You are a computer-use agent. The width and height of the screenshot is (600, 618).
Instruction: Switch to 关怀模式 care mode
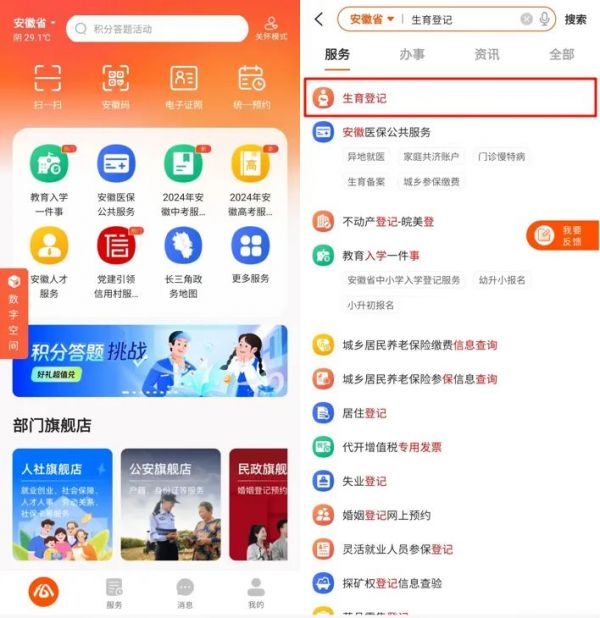pos(270,28)
